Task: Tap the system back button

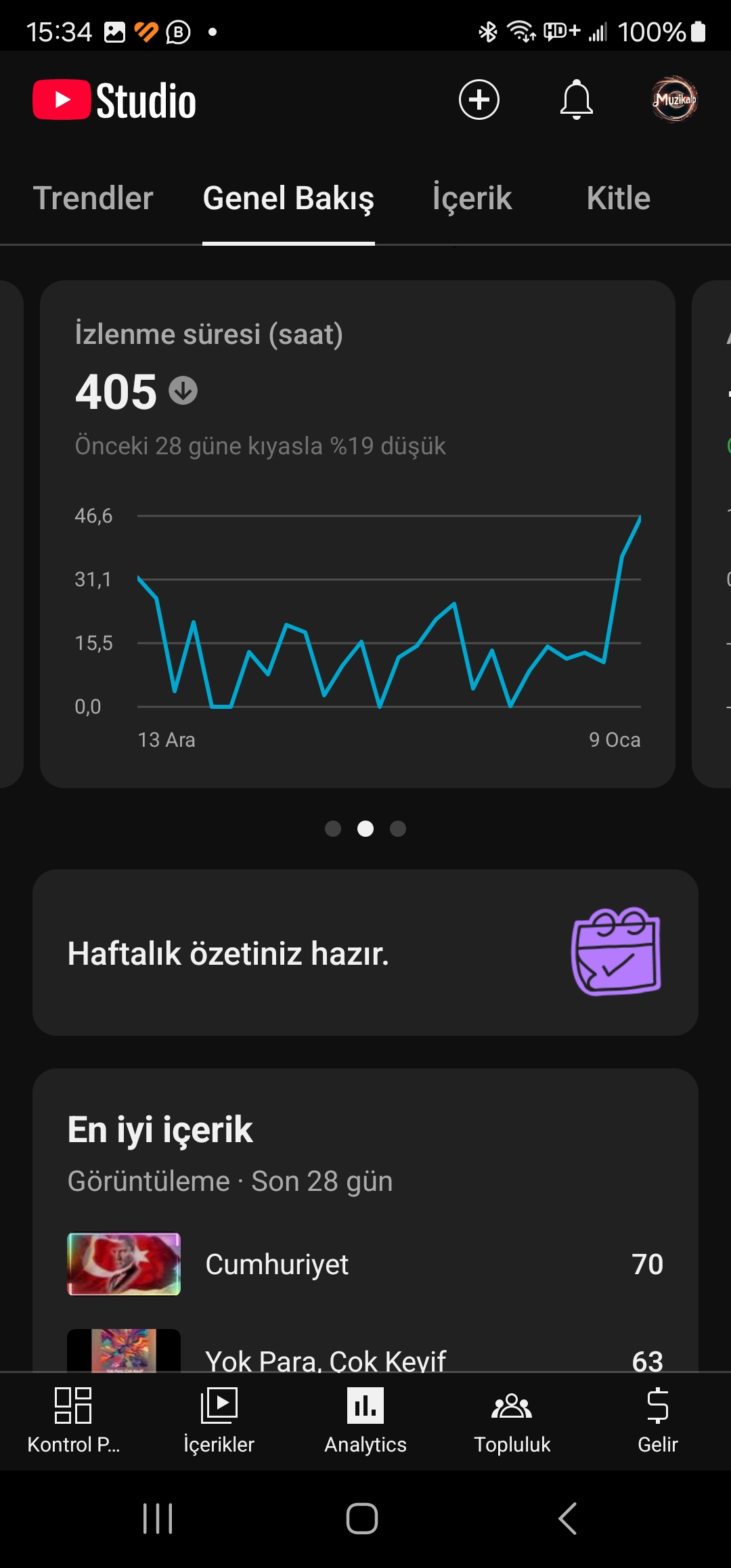Action: (567, 1519)
